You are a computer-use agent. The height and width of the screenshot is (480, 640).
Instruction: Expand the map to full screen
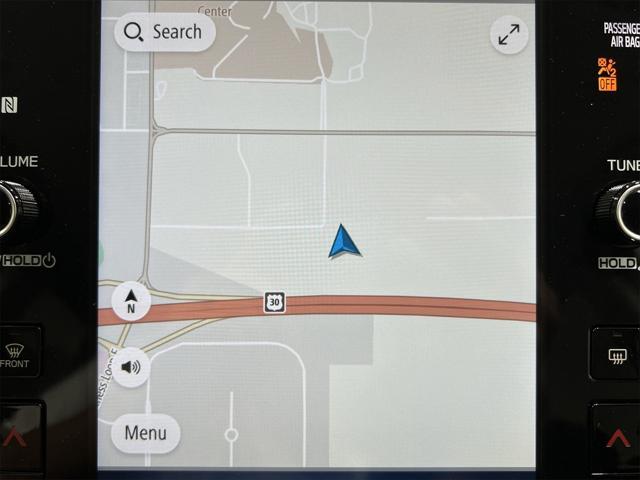point(509,35)
